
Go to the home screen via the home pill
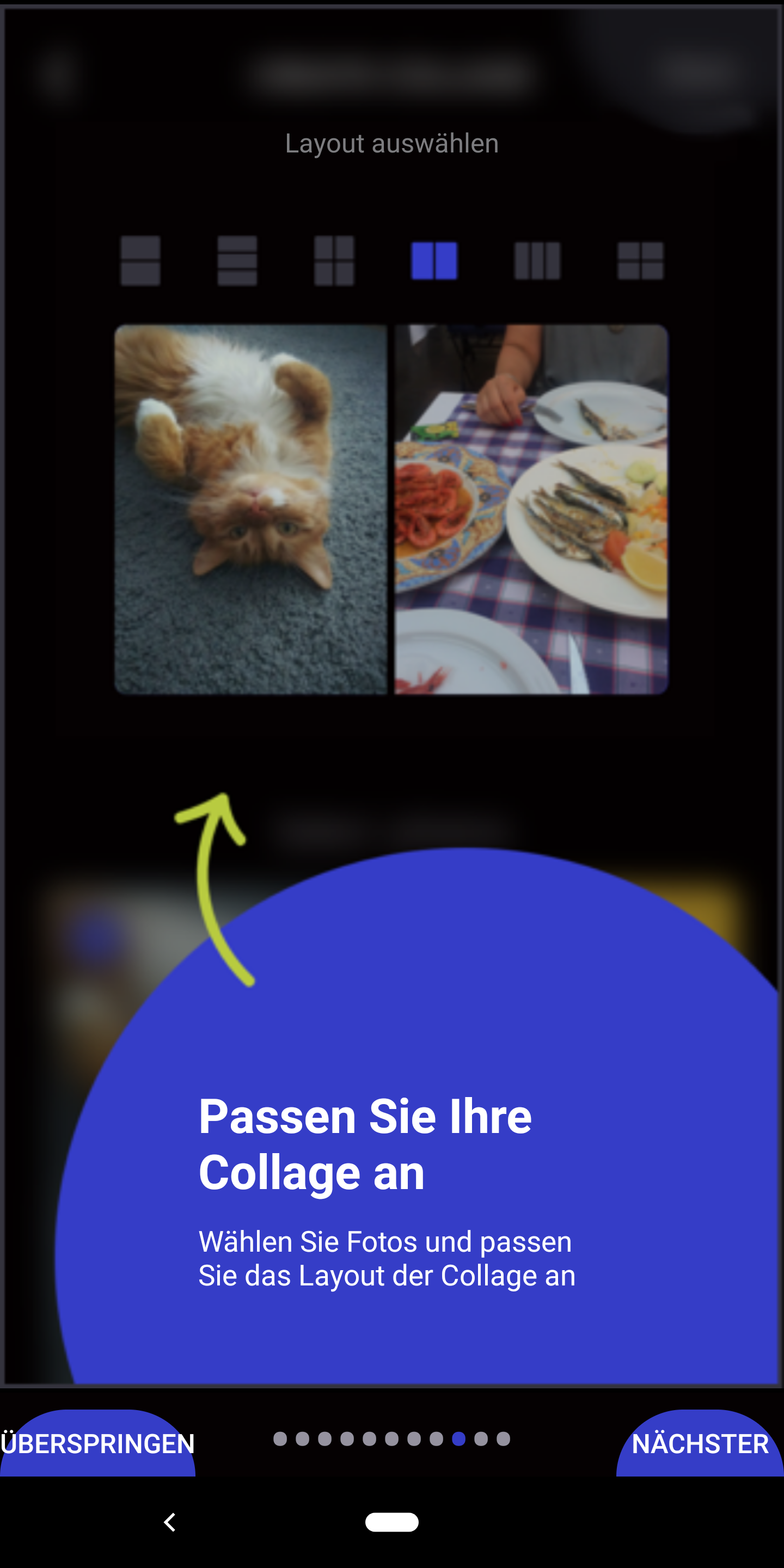coord(391,1522)
